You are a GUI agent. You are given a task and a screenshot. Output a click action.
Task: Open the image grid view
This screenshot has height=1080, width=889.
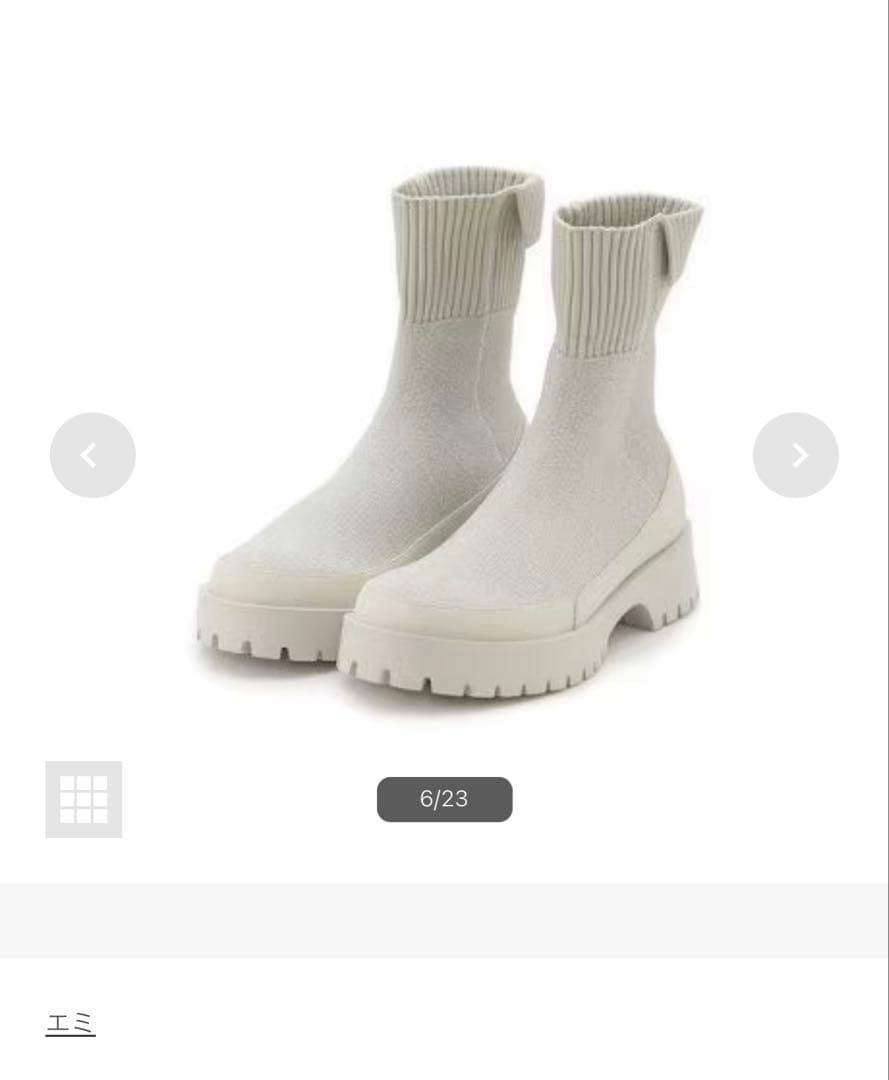click(84, 799)
